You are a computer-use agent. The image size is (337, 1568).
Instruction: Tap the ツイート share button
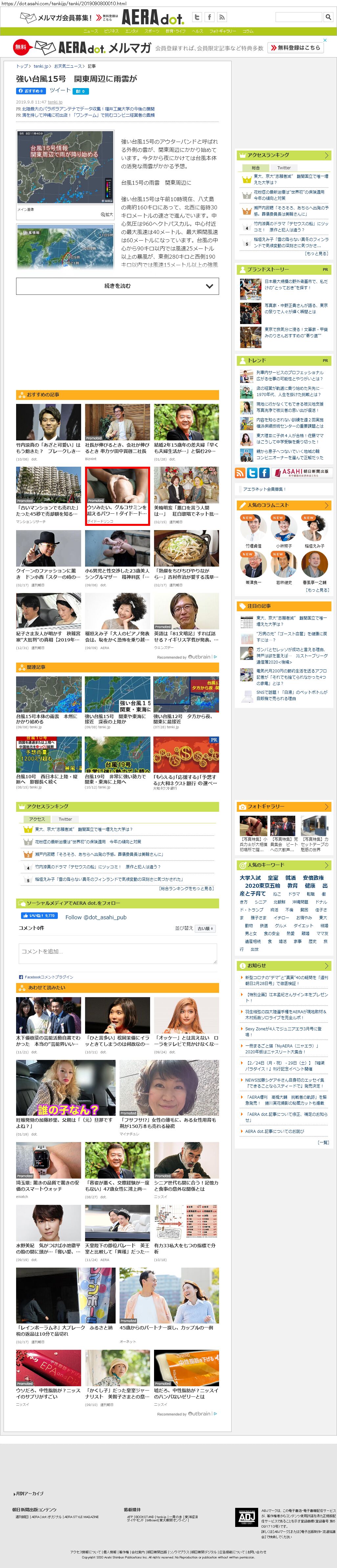tap(59, 91)
